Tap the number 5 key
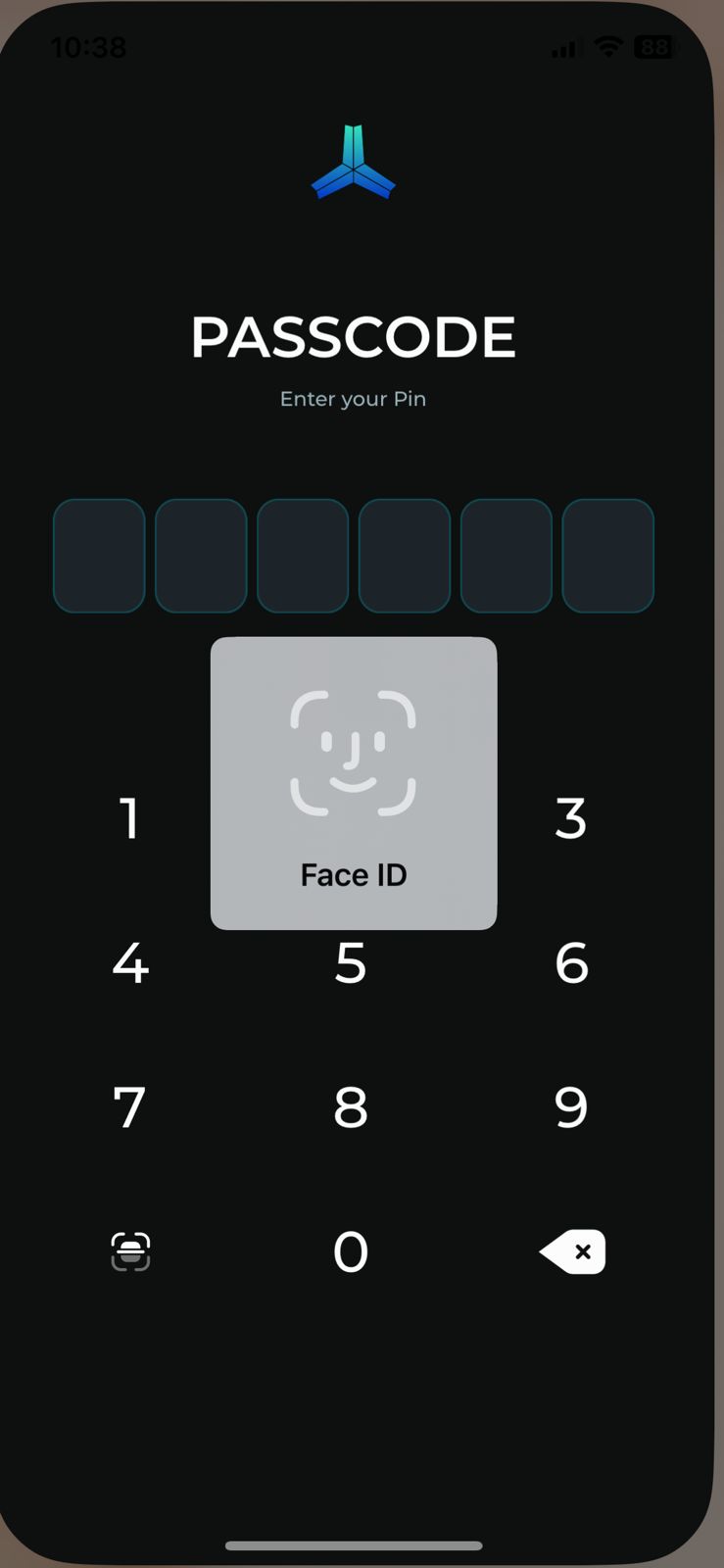Image resolution: width=724 pixels, height=1568 pixels. point(351,963)
